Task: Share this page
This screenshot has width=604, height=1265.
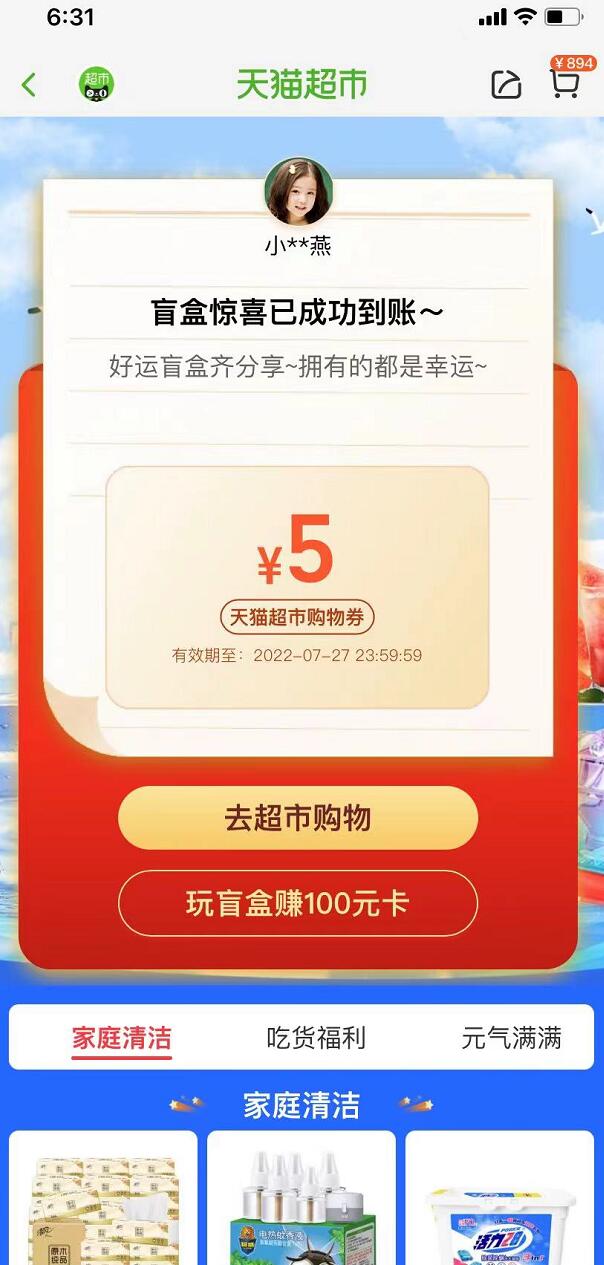Action: click(506, 85)
